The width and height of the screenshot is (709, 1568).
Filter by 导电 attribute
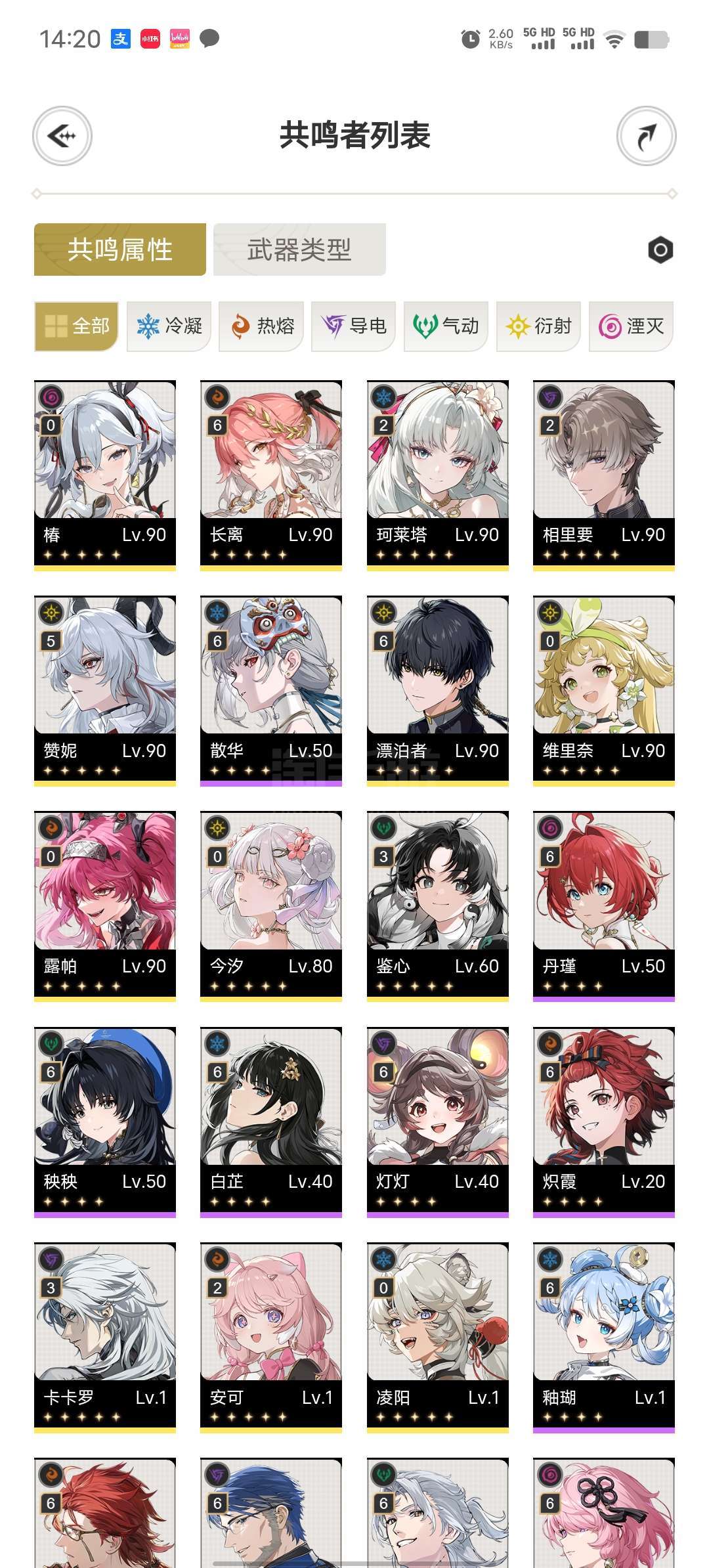(353, 326)
